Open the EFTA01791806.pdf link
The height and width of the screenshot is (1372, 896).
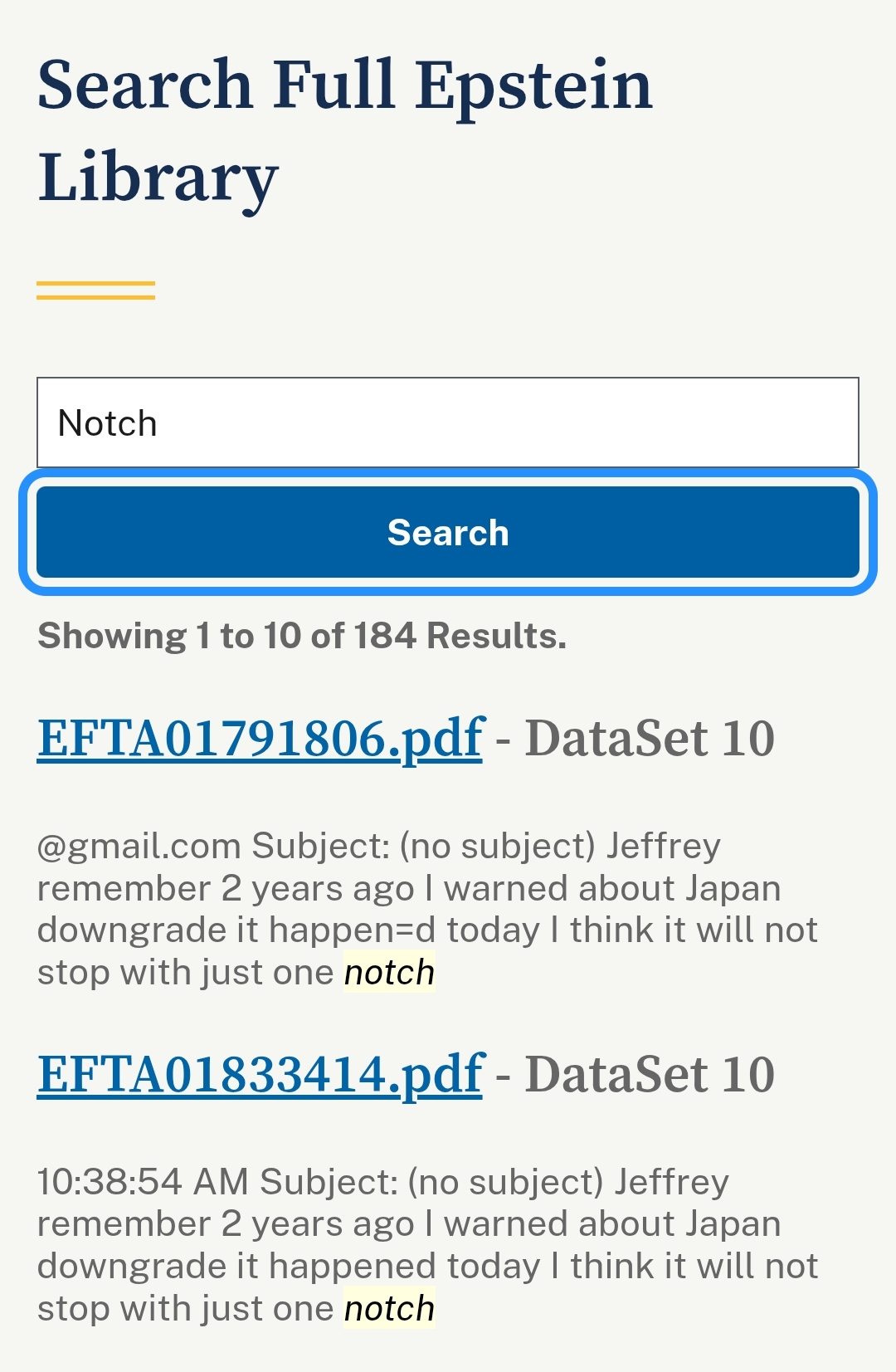point(261,738)
